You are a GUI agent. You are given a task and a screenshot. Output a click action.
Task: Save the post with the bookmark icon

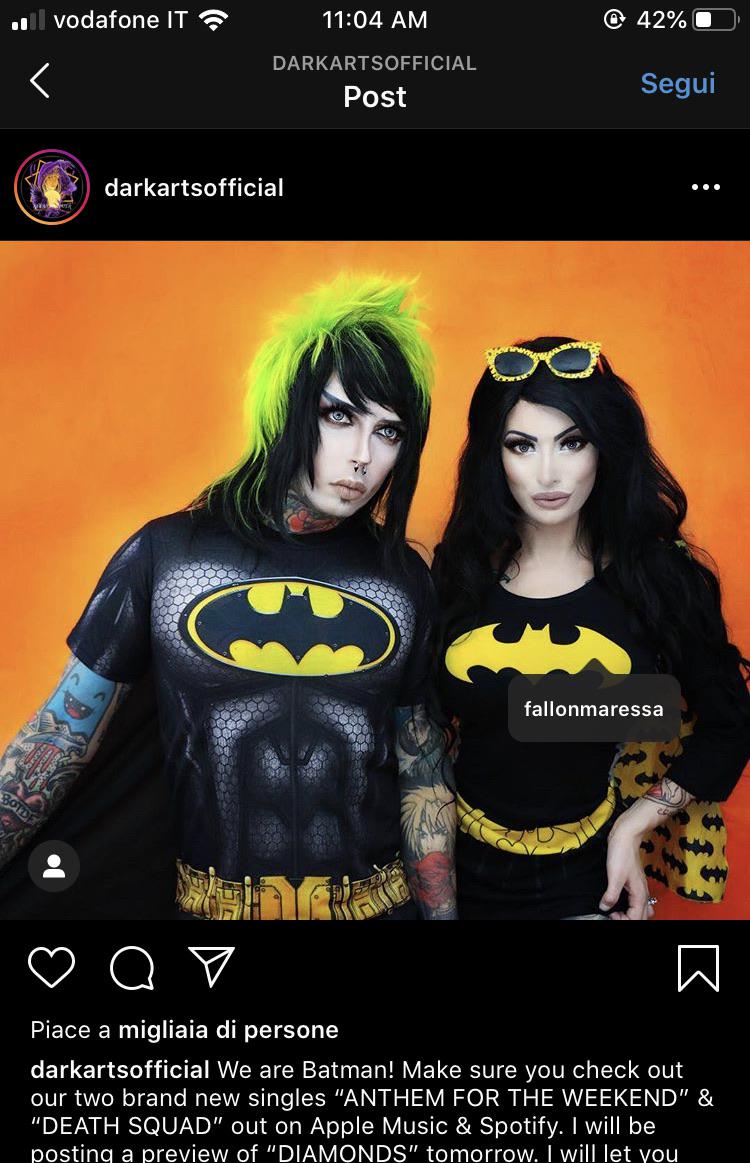[697, 967]
